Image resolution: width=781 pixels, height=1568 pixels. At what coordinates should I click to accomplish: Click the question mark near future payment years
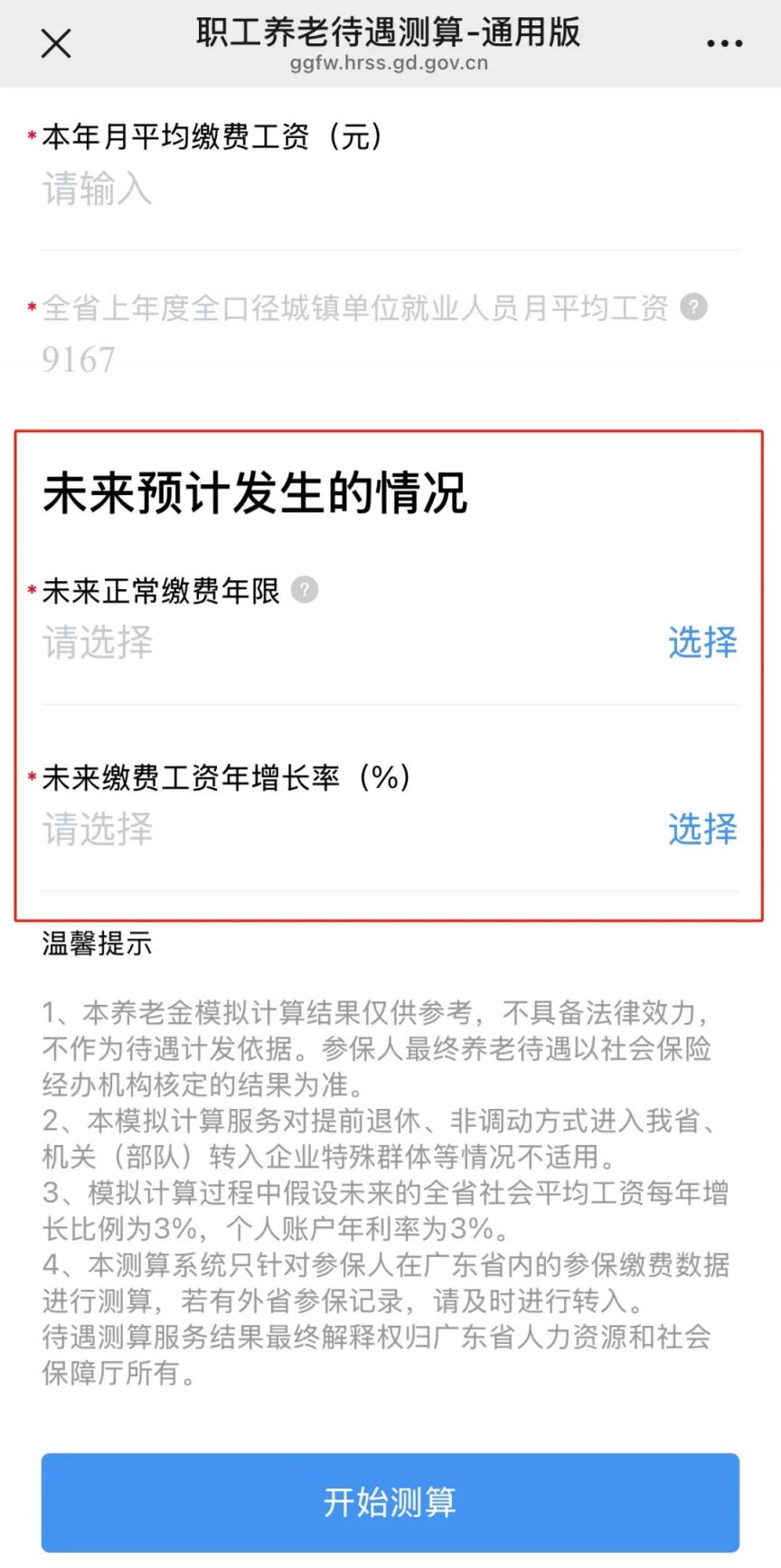click(307, 589)
